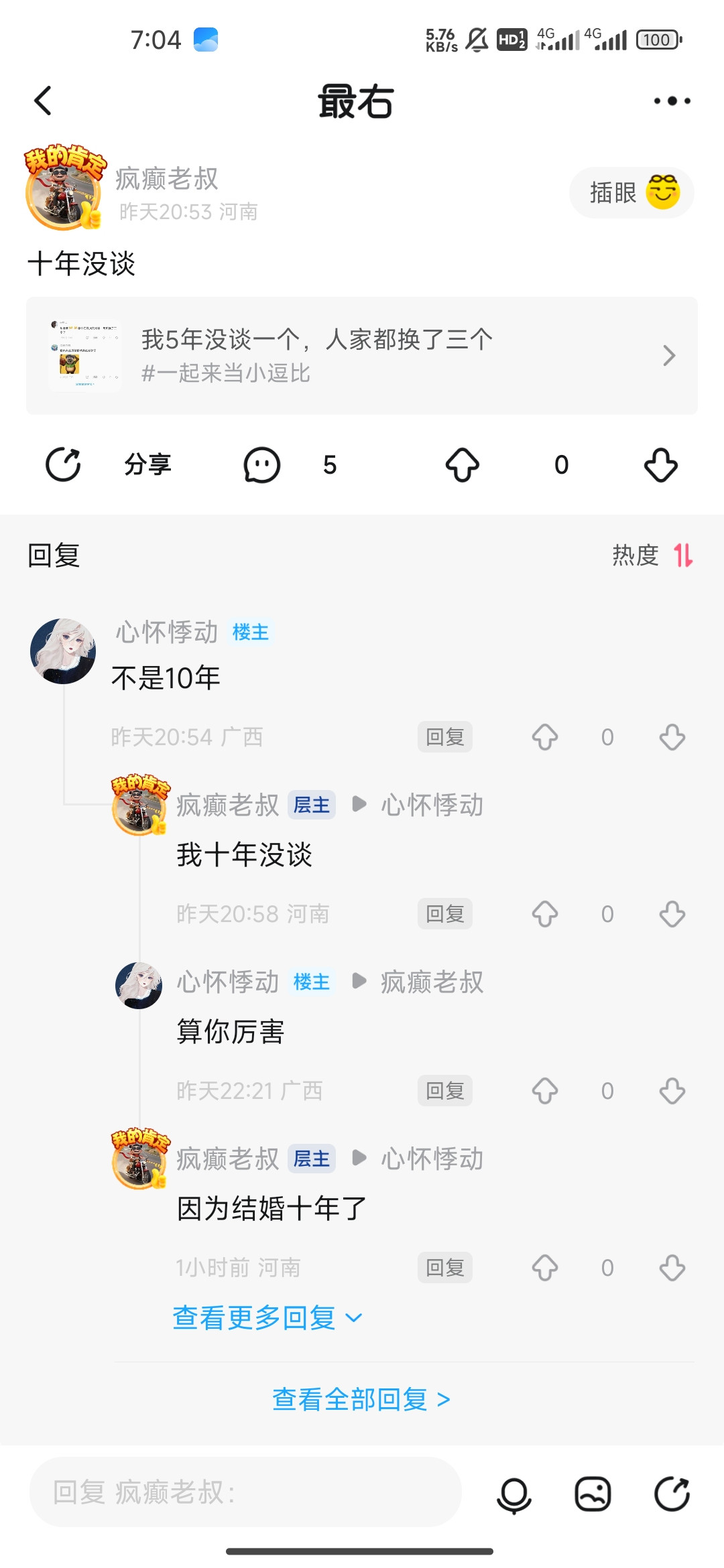Viewport: 724px width, 1568px height.
Task: Tap the 插眼 emoji button
Action: [631, 192]
